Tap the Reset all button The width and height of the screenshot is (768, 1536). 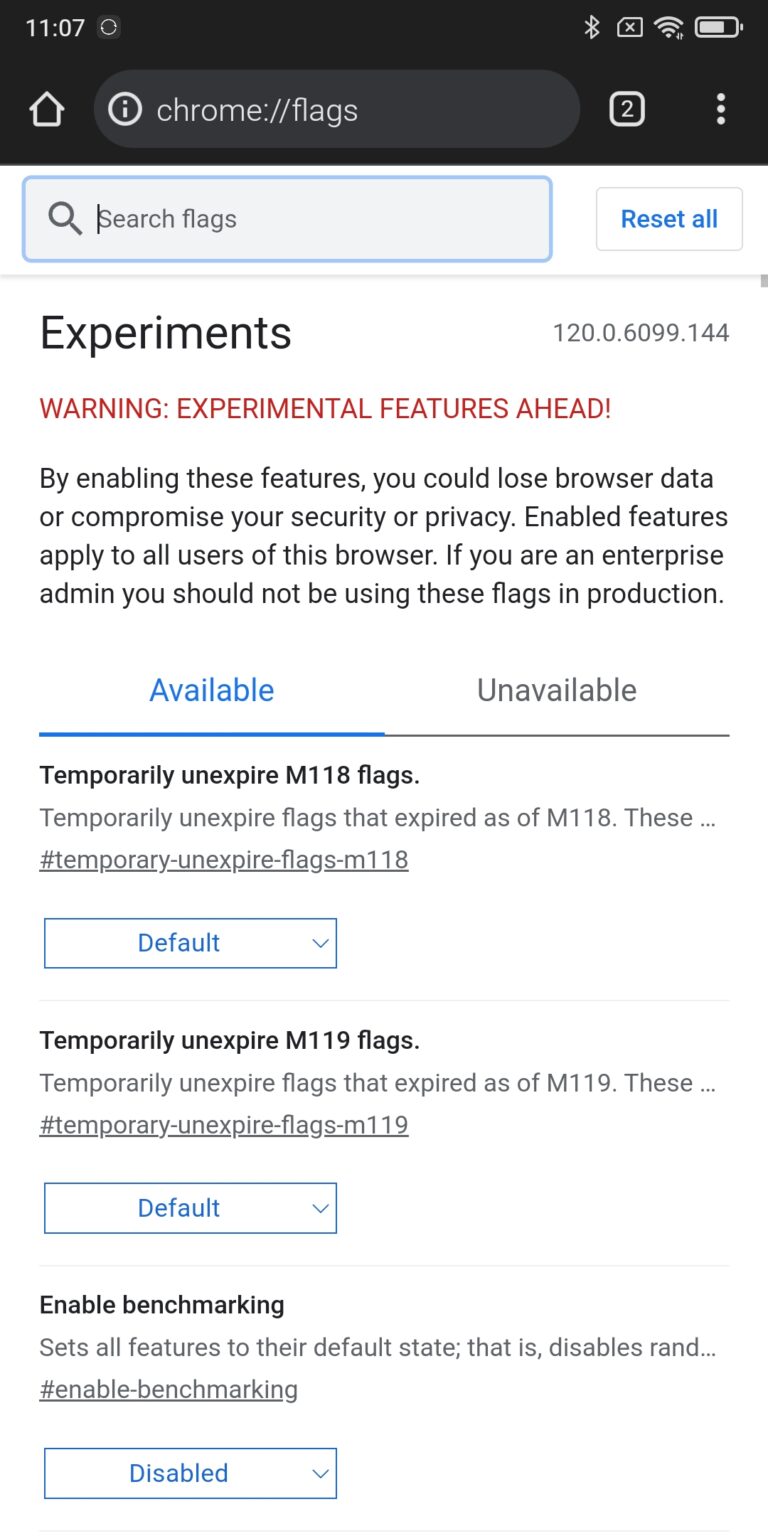click(669, 219)
